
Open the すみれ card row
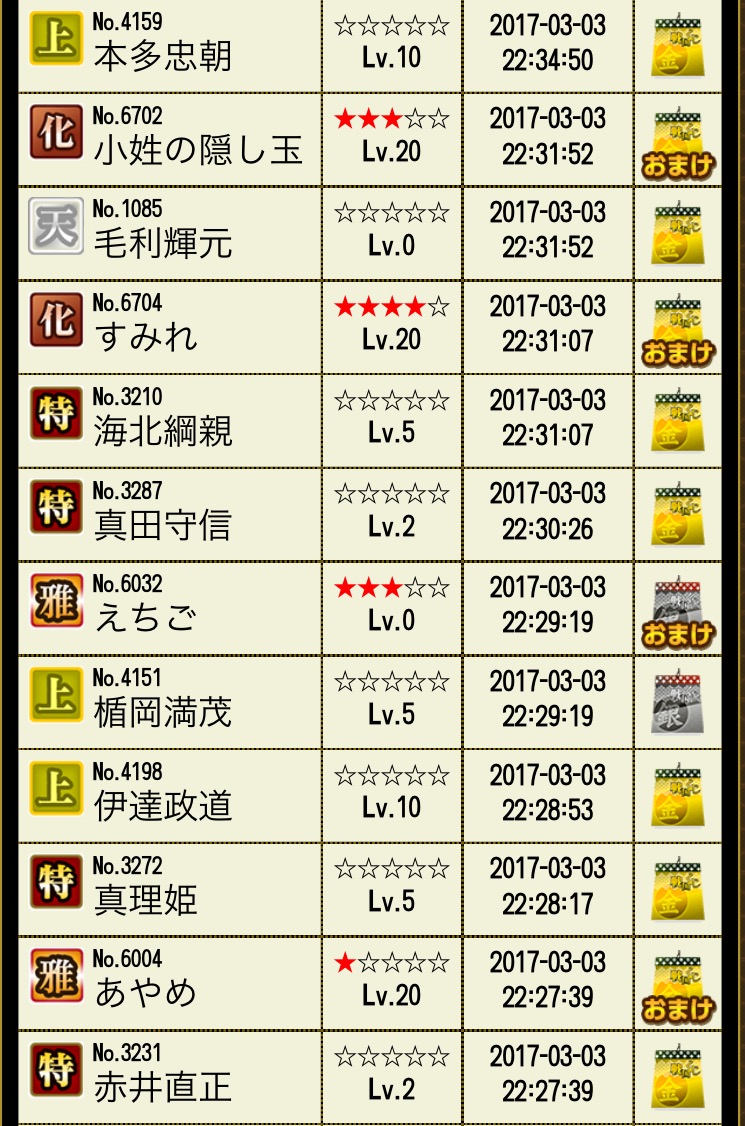point(146,337)
